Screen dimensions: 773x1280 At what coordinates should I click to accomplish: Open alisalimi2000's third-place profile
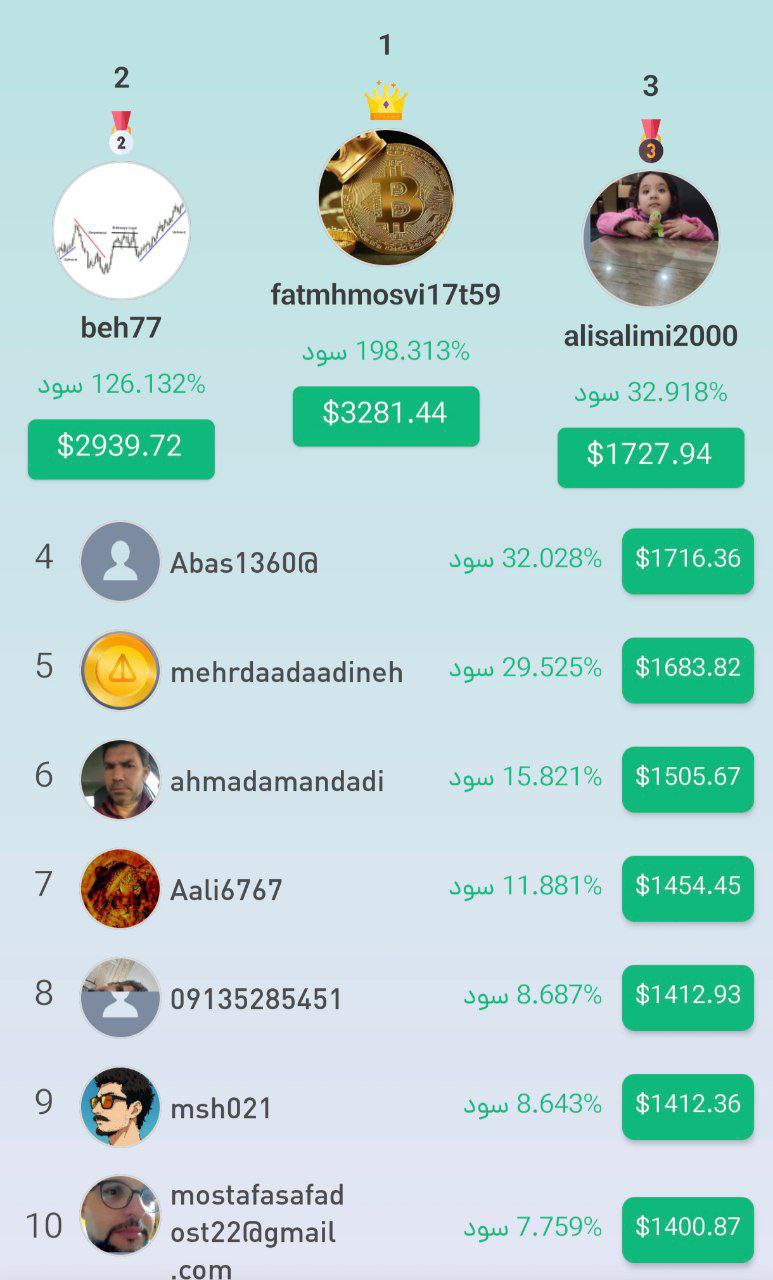point(650,239)
